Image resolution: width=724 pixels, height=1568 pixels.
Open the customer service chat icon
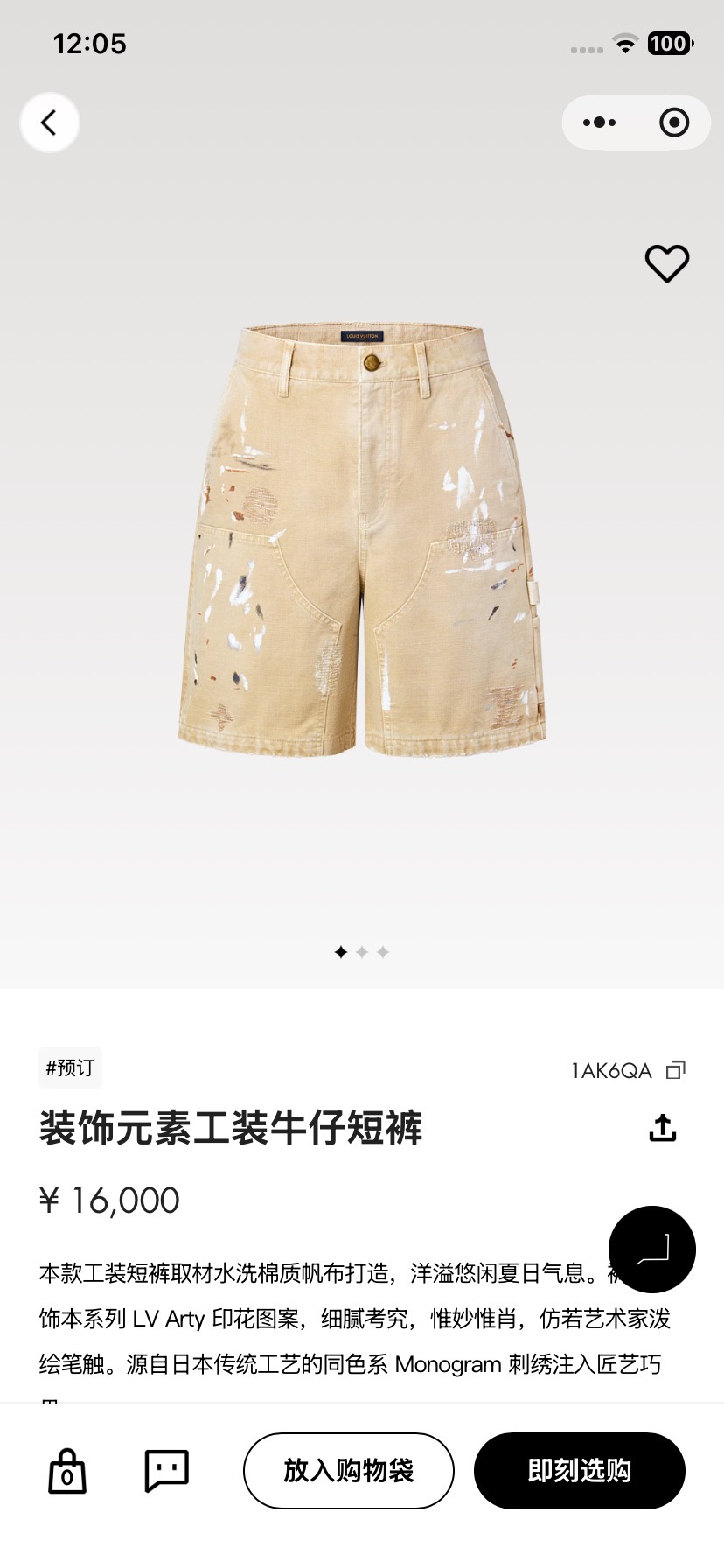[166, 1471]
